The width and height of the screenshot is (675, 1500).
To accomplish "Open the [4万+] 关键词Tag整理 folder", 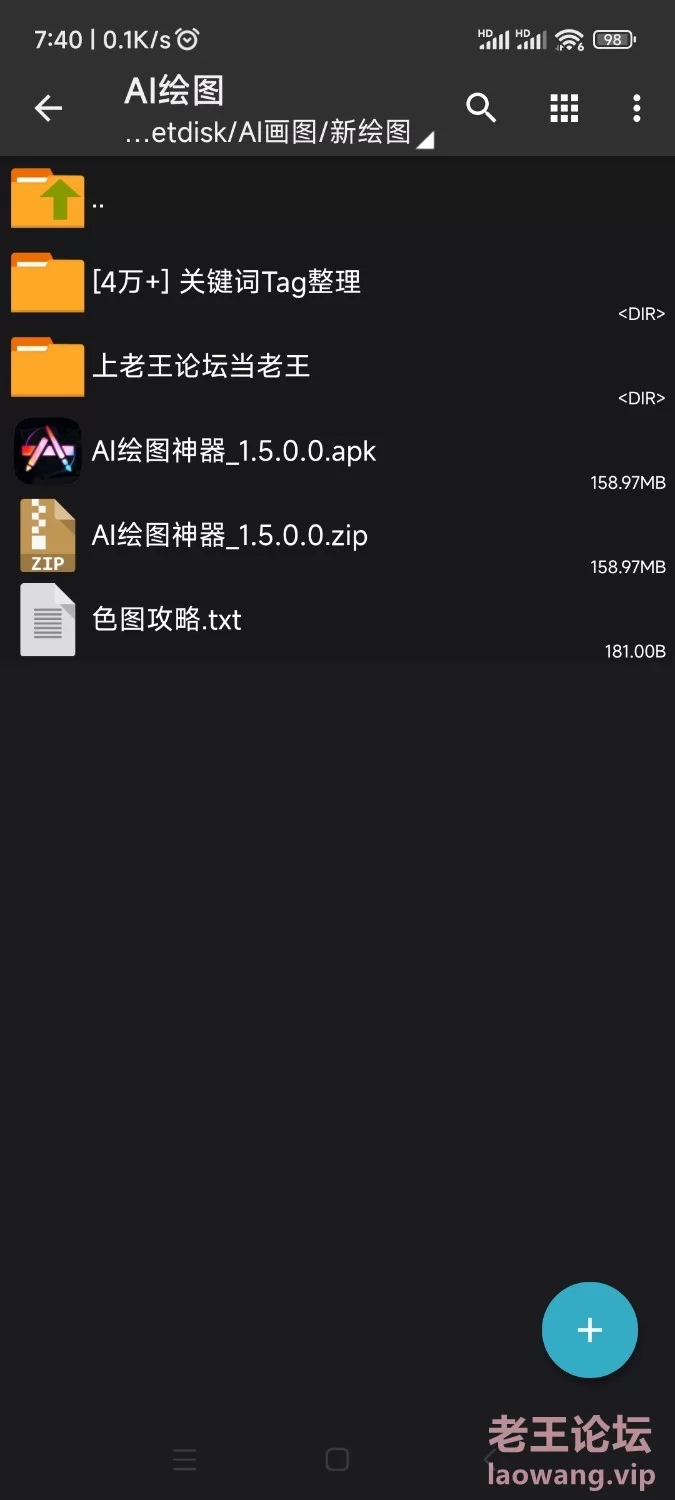I will click(337, 283).
